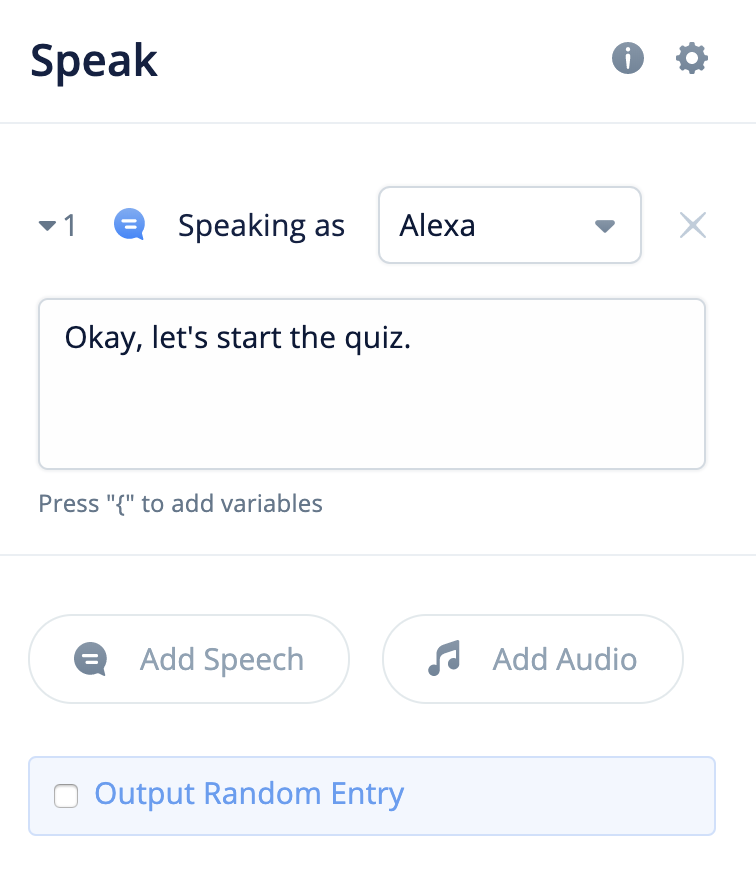Add a new speech entry

(x=189, y=660)
